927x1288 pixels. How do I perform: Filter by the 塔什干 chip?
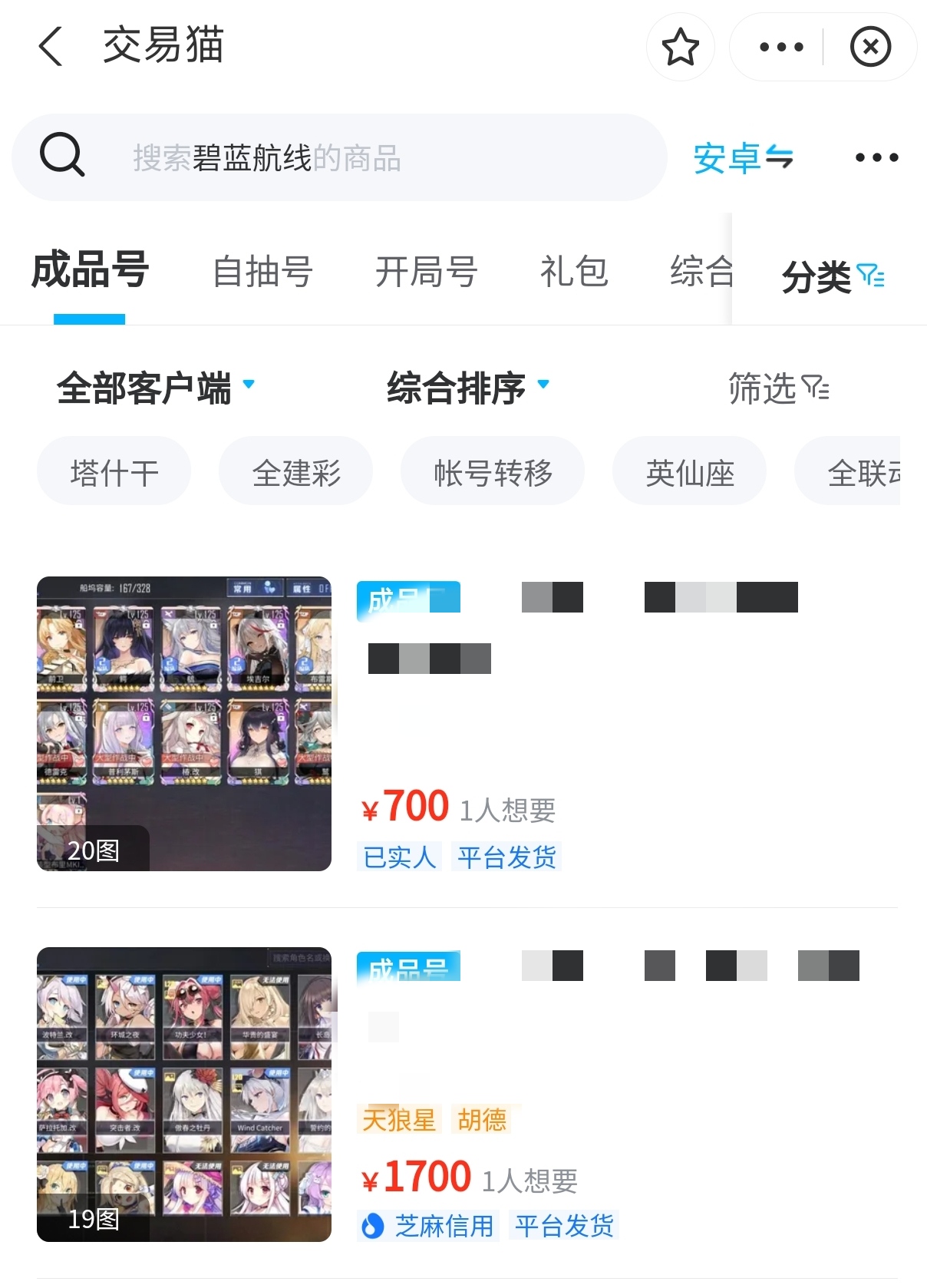pyautogui.click(x=114, y=472)
